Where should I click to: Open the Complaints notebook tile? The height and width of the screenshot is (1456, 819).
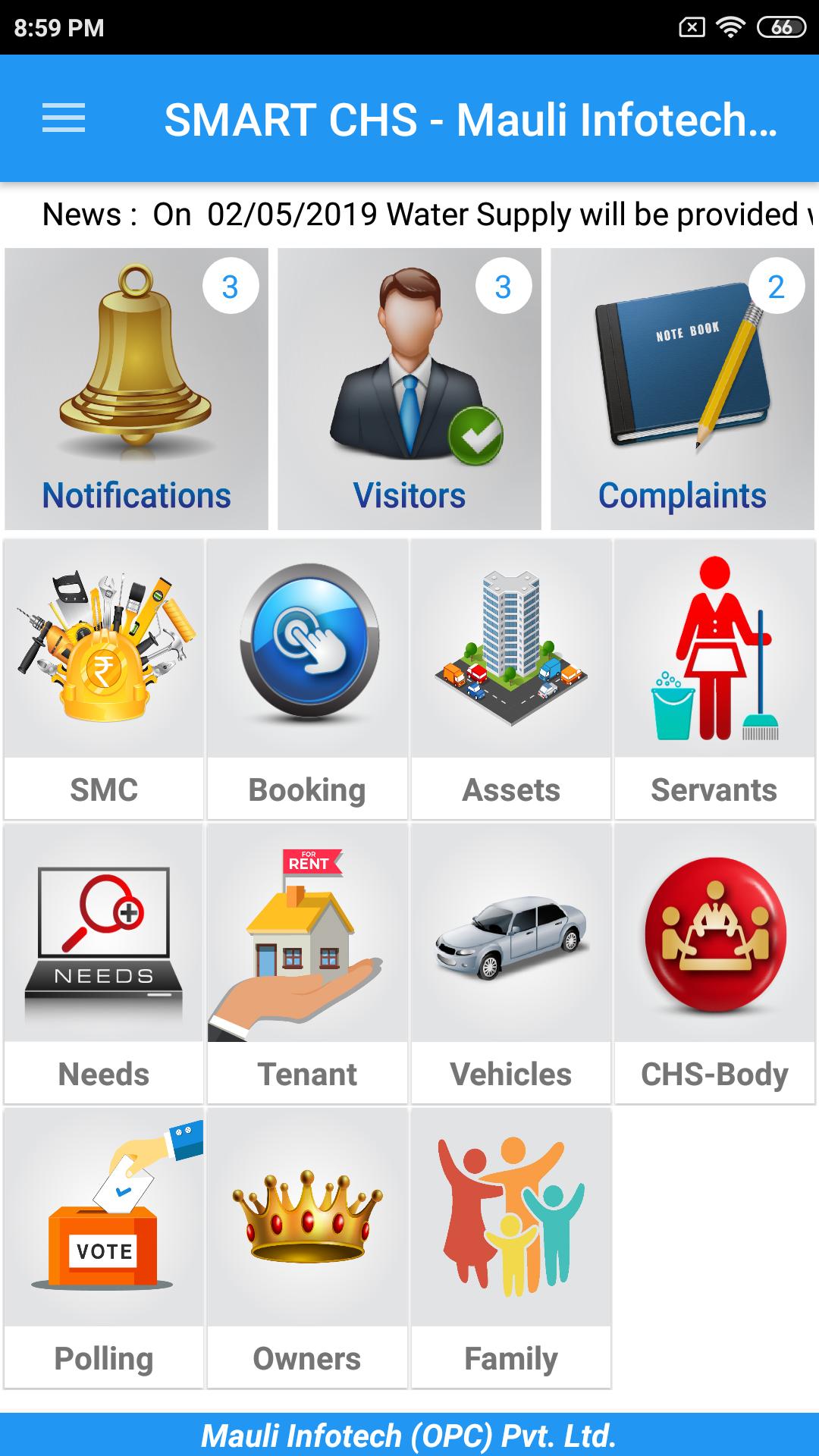682,389
